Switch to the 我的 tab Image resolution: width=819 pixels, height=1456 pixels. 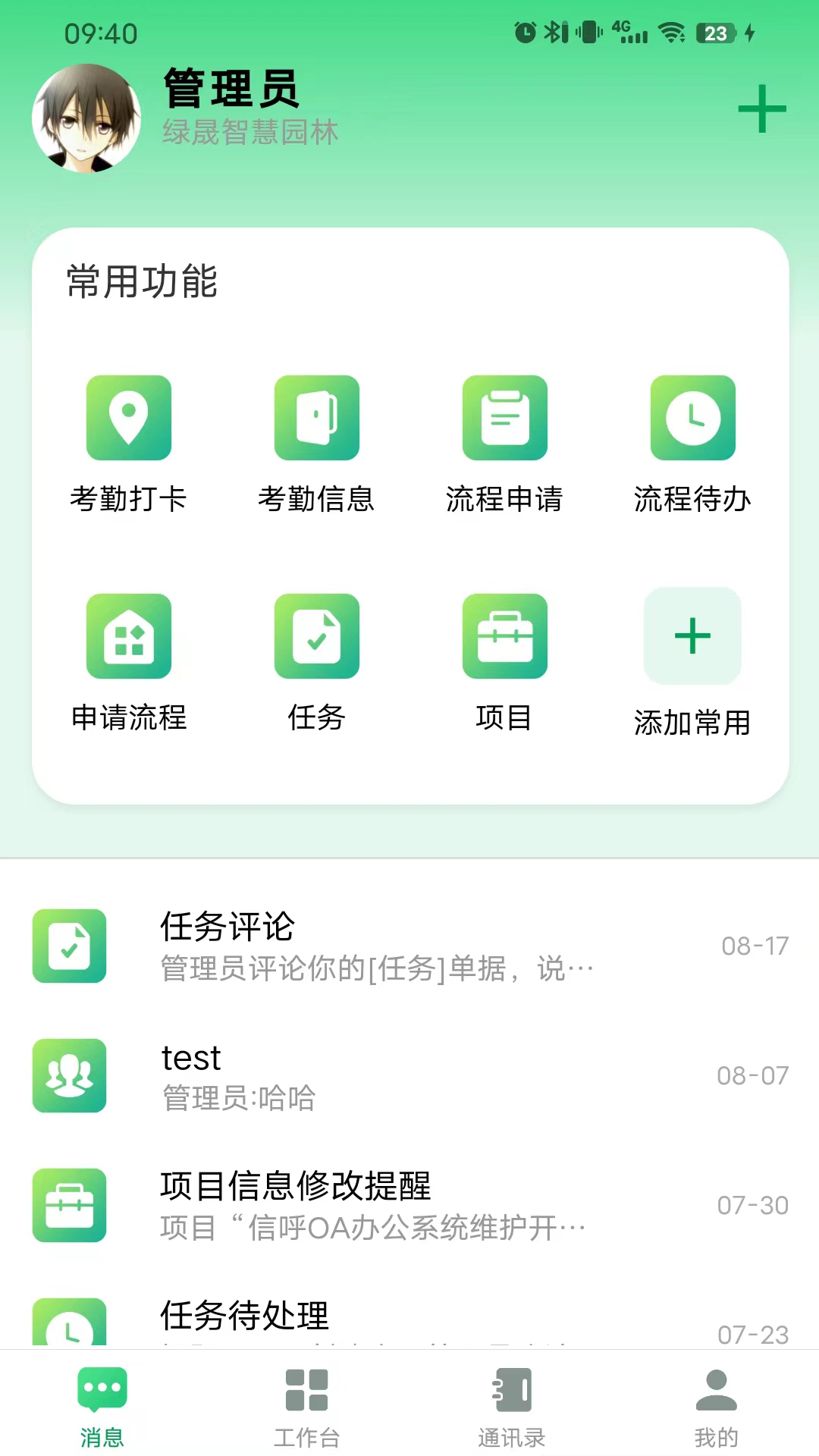pos(716,1405)
